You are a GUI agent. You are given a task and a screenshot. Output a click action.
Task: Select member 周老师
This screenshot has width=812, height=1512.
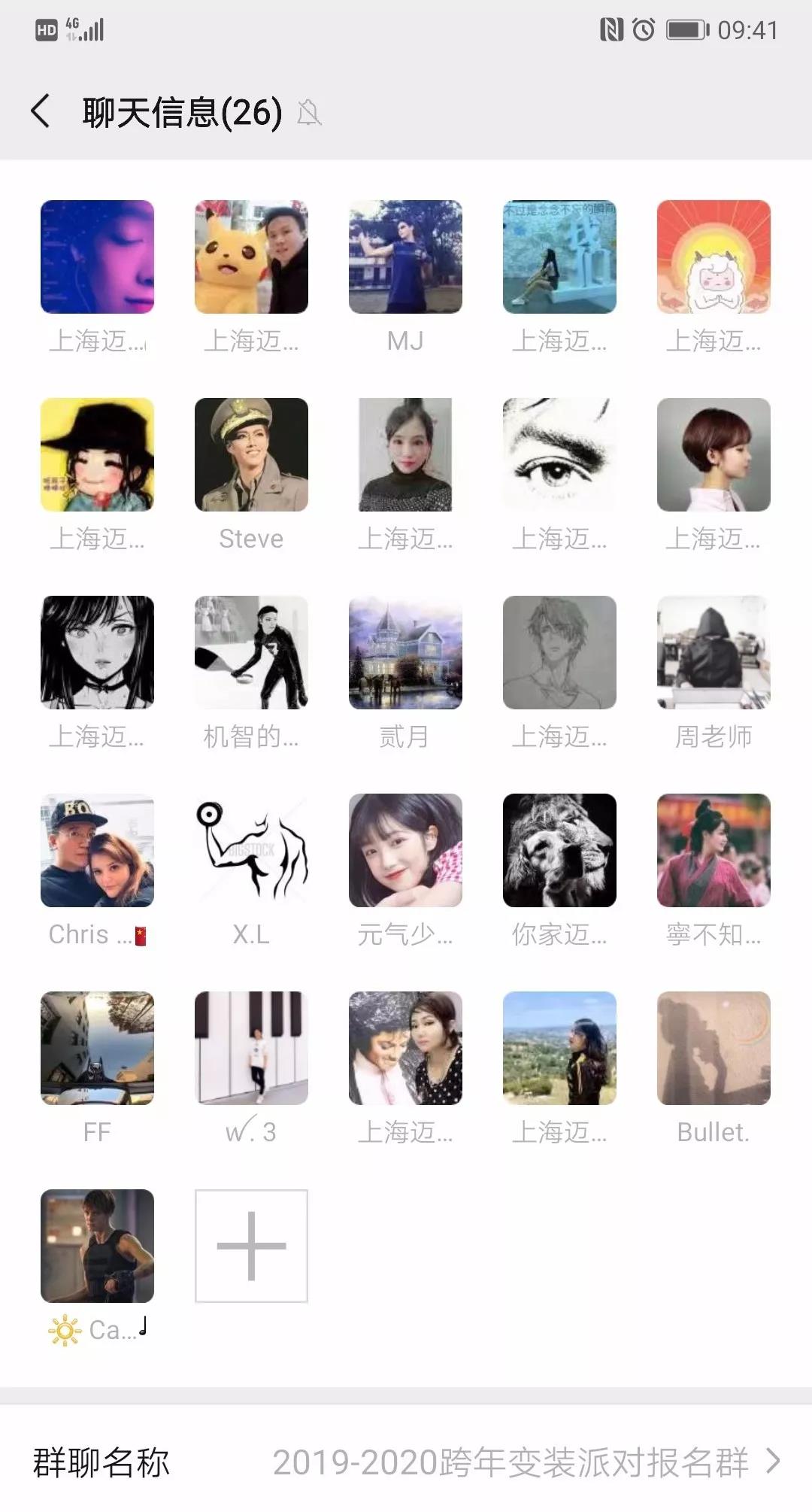pyautogui.click(x=714, y=653)
